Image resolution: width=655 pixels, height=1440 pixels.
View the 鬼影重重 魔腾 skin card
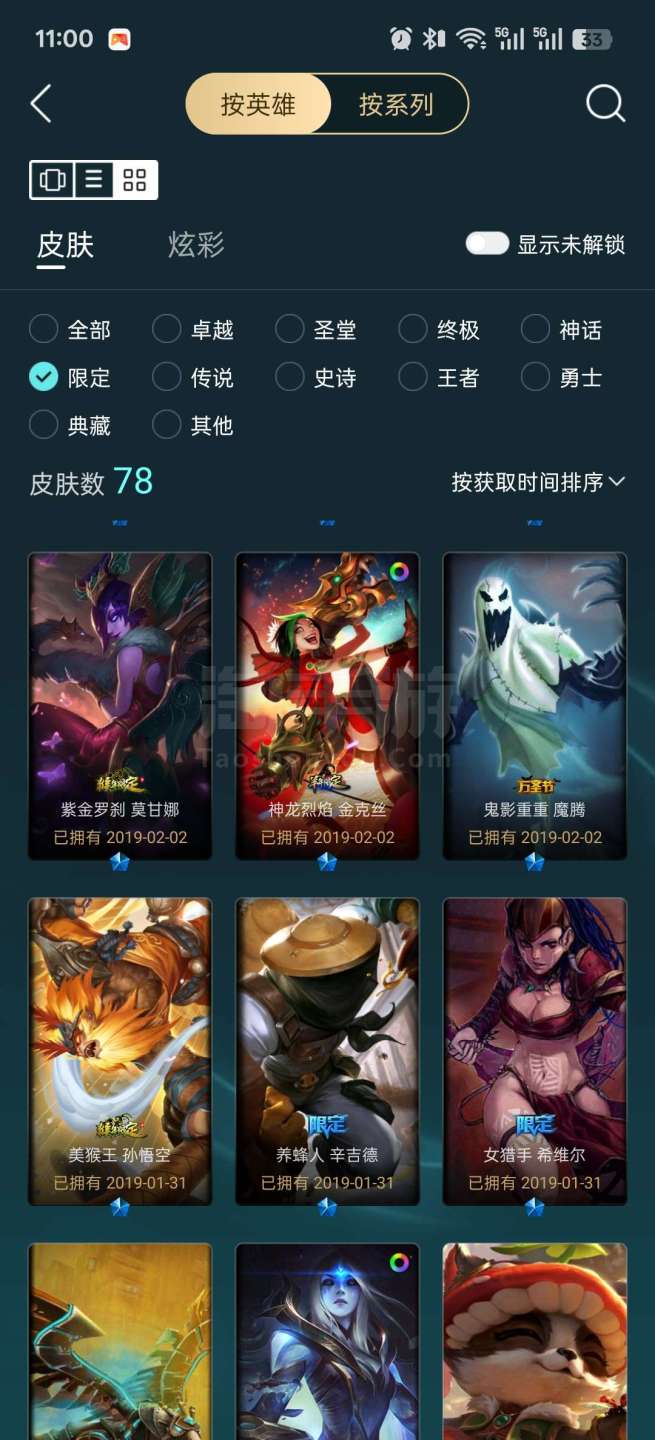(x=535, y=706)
